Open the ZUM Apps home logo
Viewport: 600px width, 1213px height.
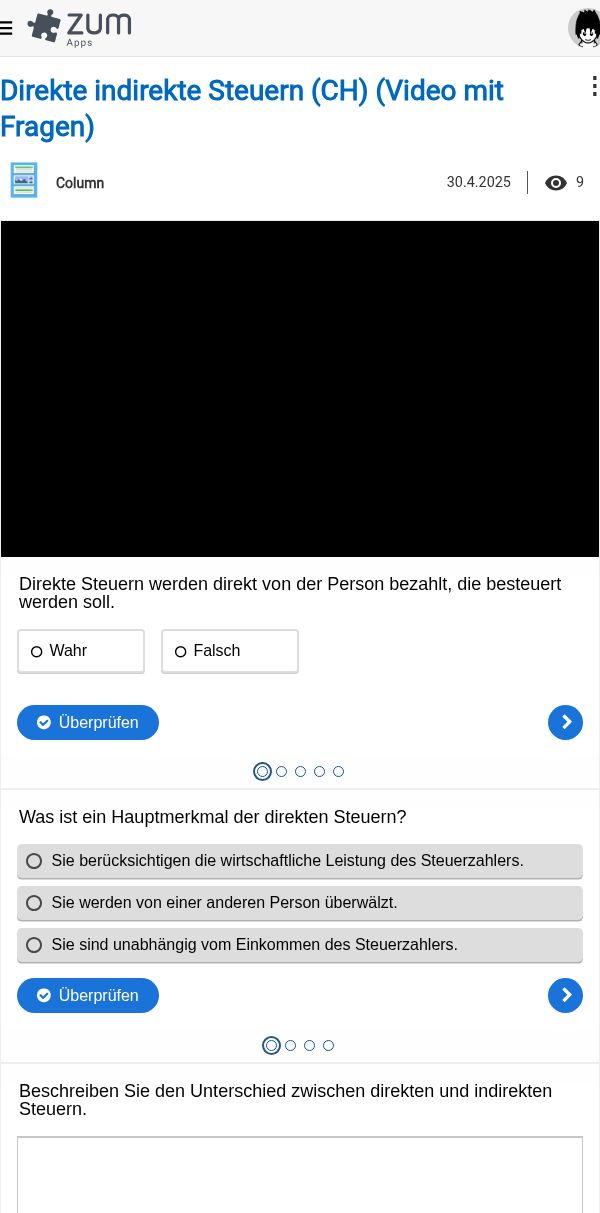pyautogui.click(x=80, y=27)
